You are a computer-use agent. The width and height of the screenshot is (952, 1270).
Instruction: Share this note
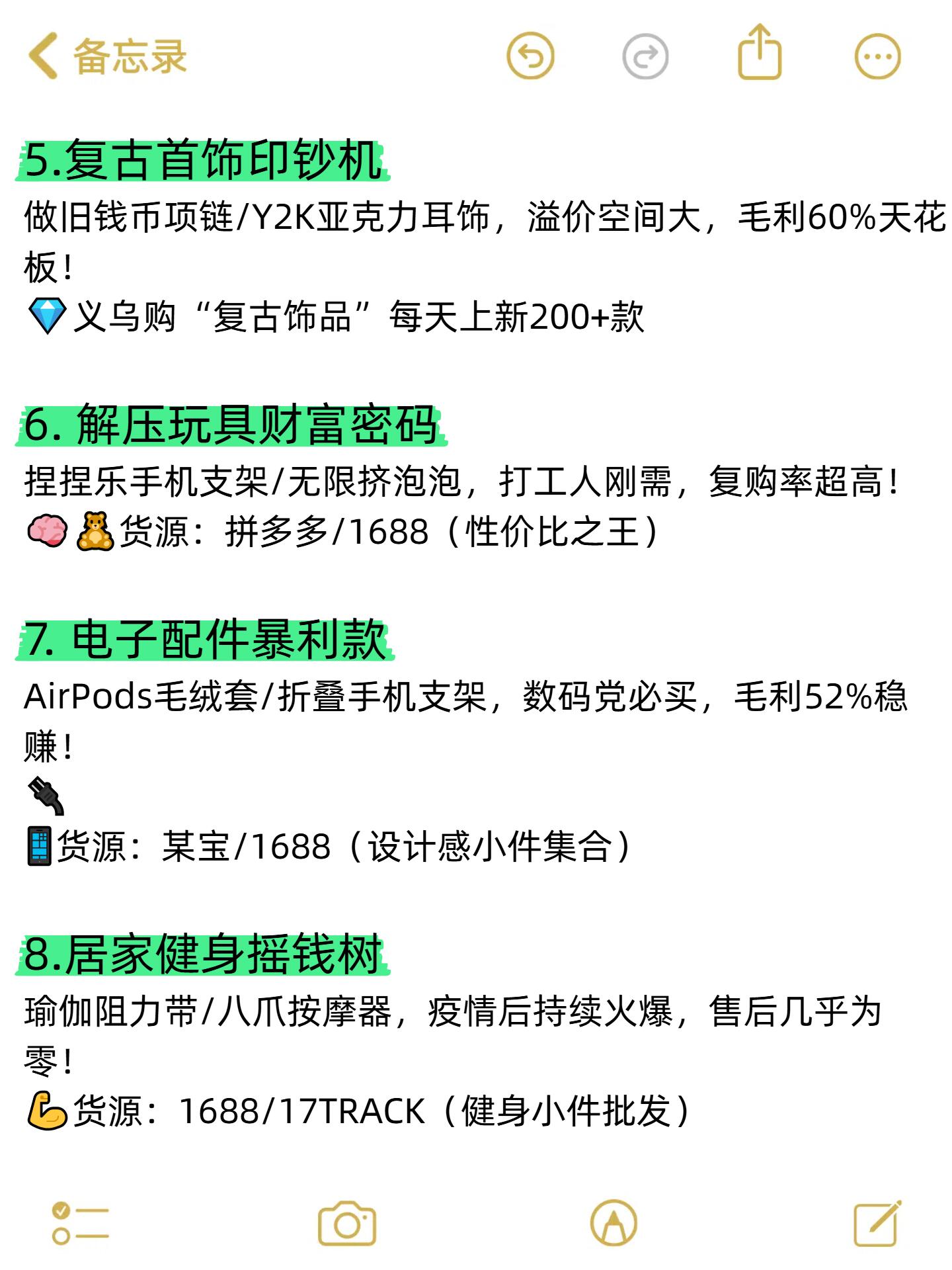coord(760,53)
